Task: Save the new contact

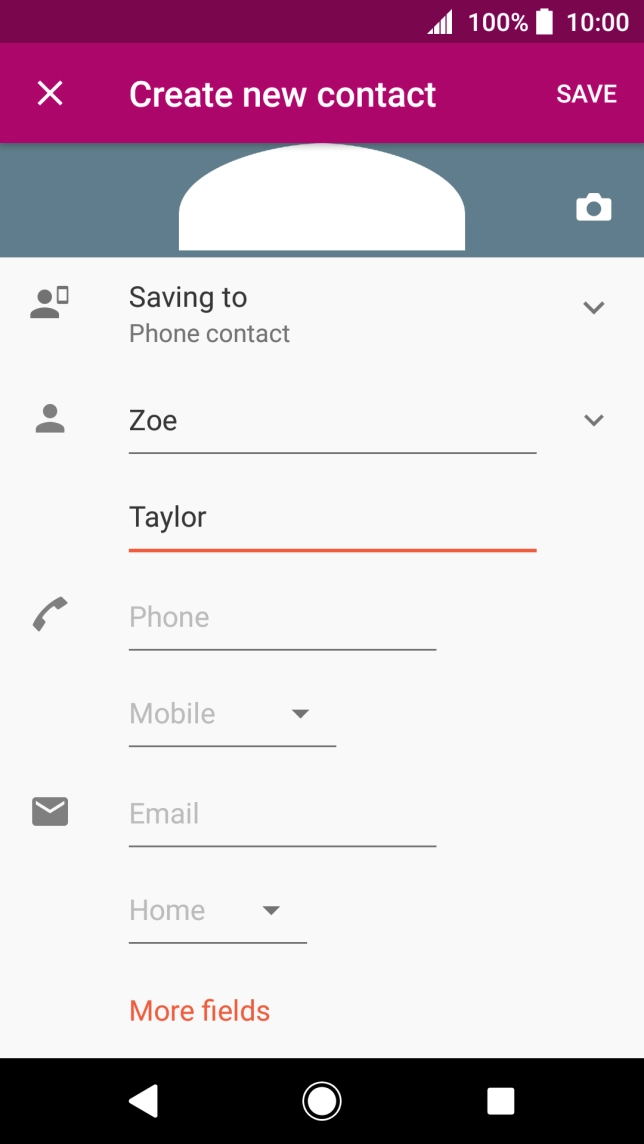Action: point(586,94)
